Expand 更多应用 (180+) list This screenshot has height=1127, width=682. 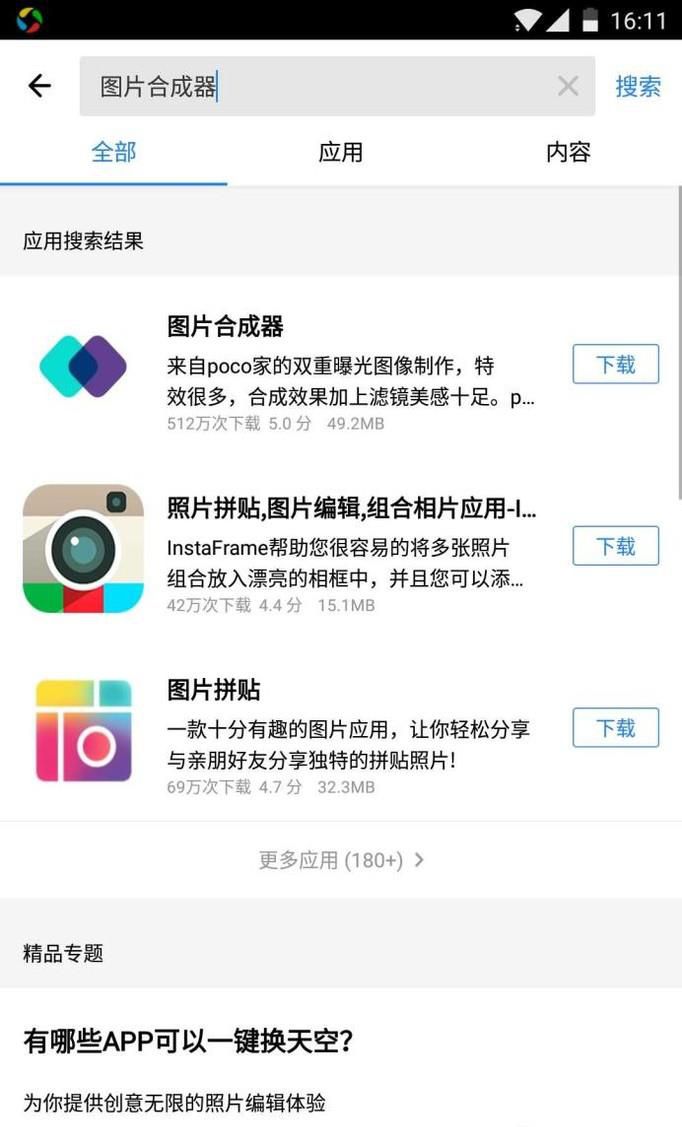(341, 860)
